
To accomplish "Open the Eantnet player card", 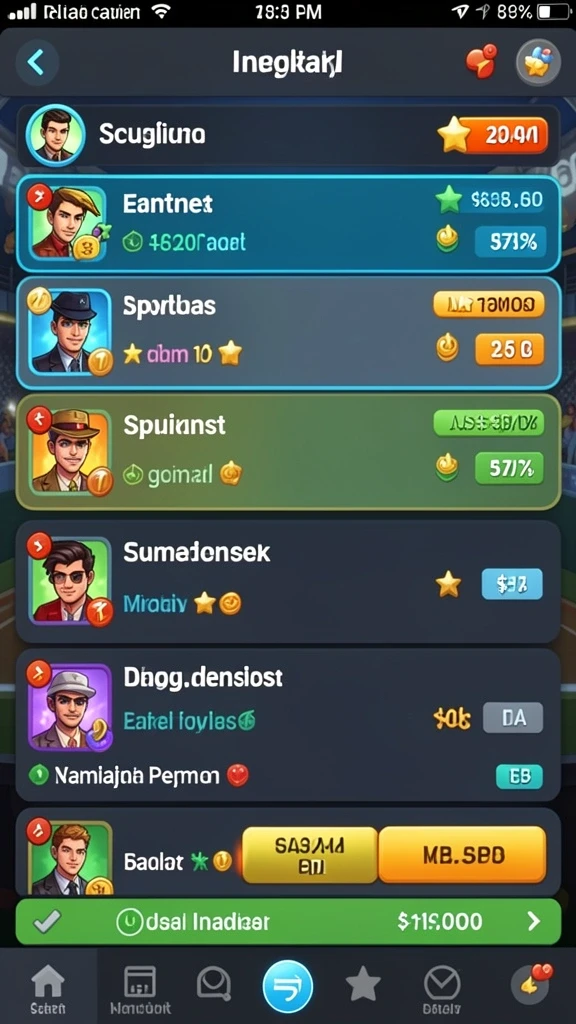I will [288, 223].
